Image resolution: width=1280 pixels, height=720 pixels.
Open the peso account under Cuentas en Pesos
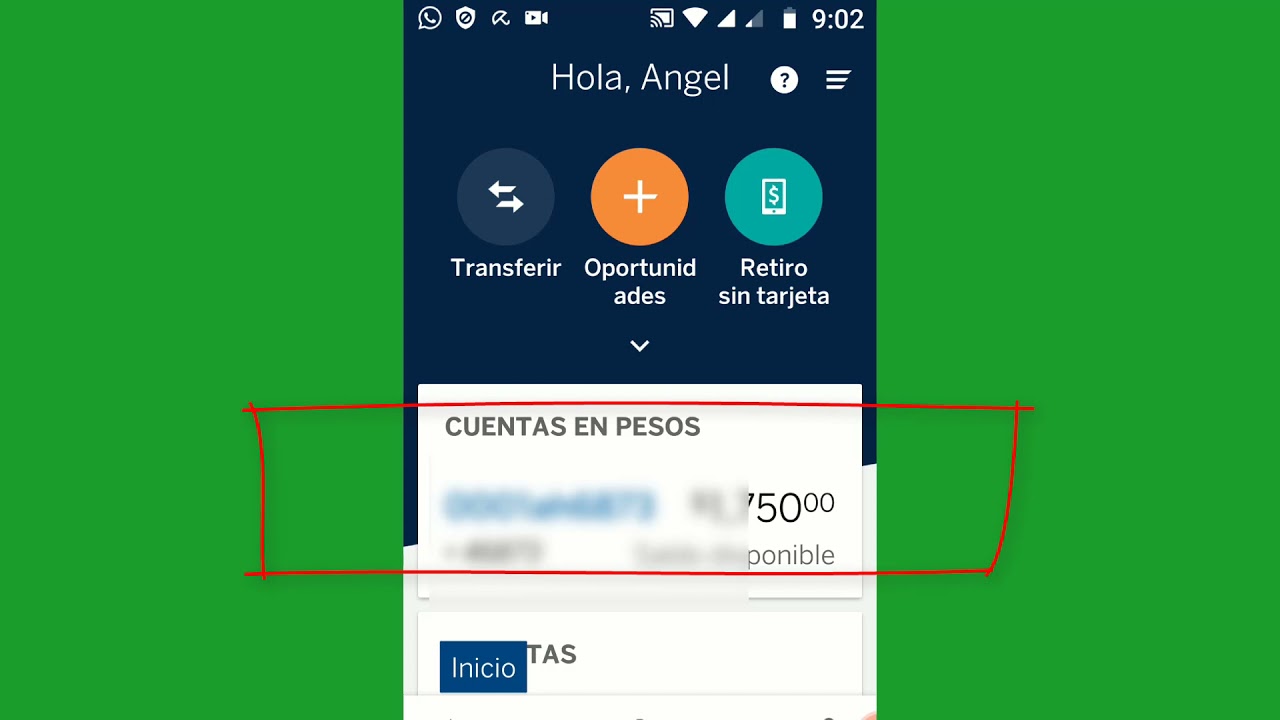tap(640, 525)
